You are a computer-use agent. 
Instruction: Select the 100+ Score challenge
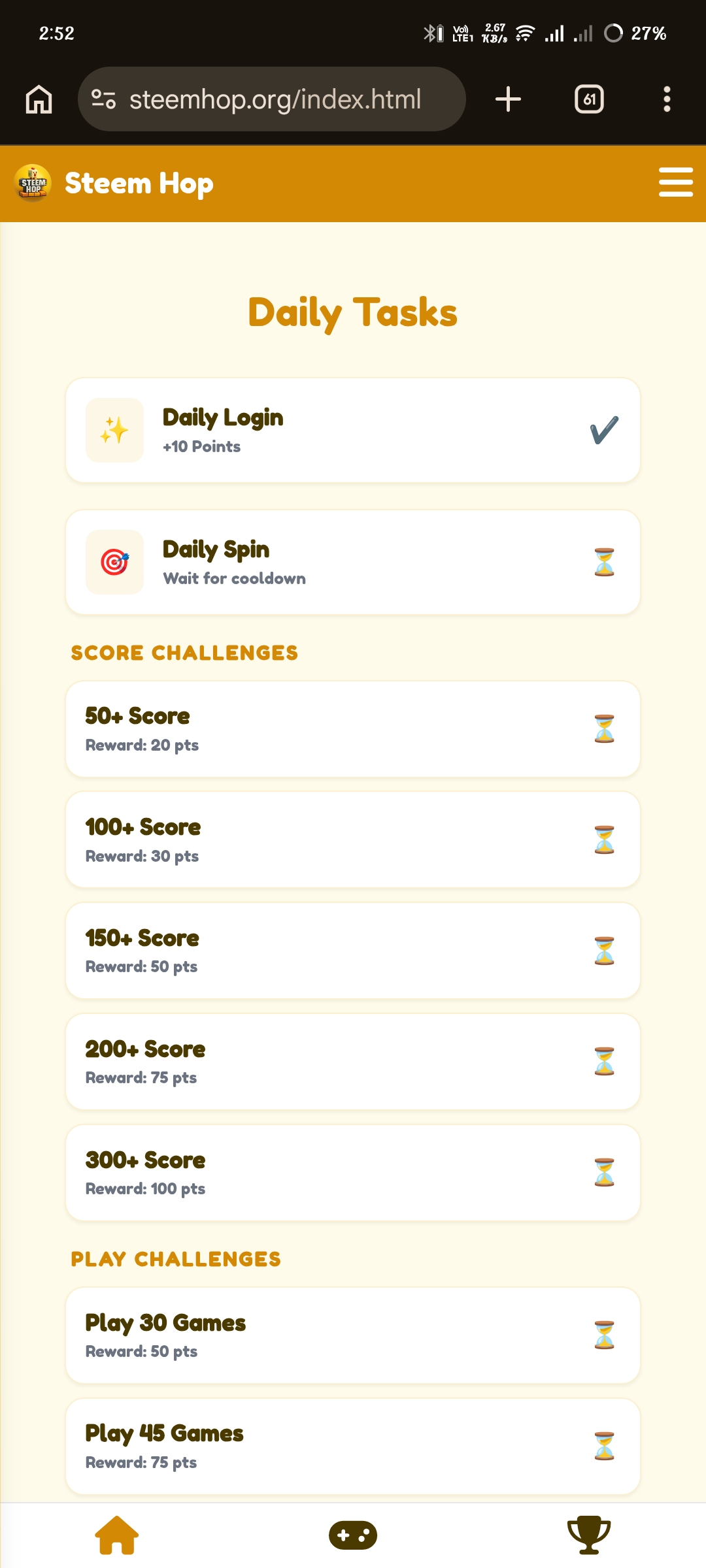tap(353, 840)
